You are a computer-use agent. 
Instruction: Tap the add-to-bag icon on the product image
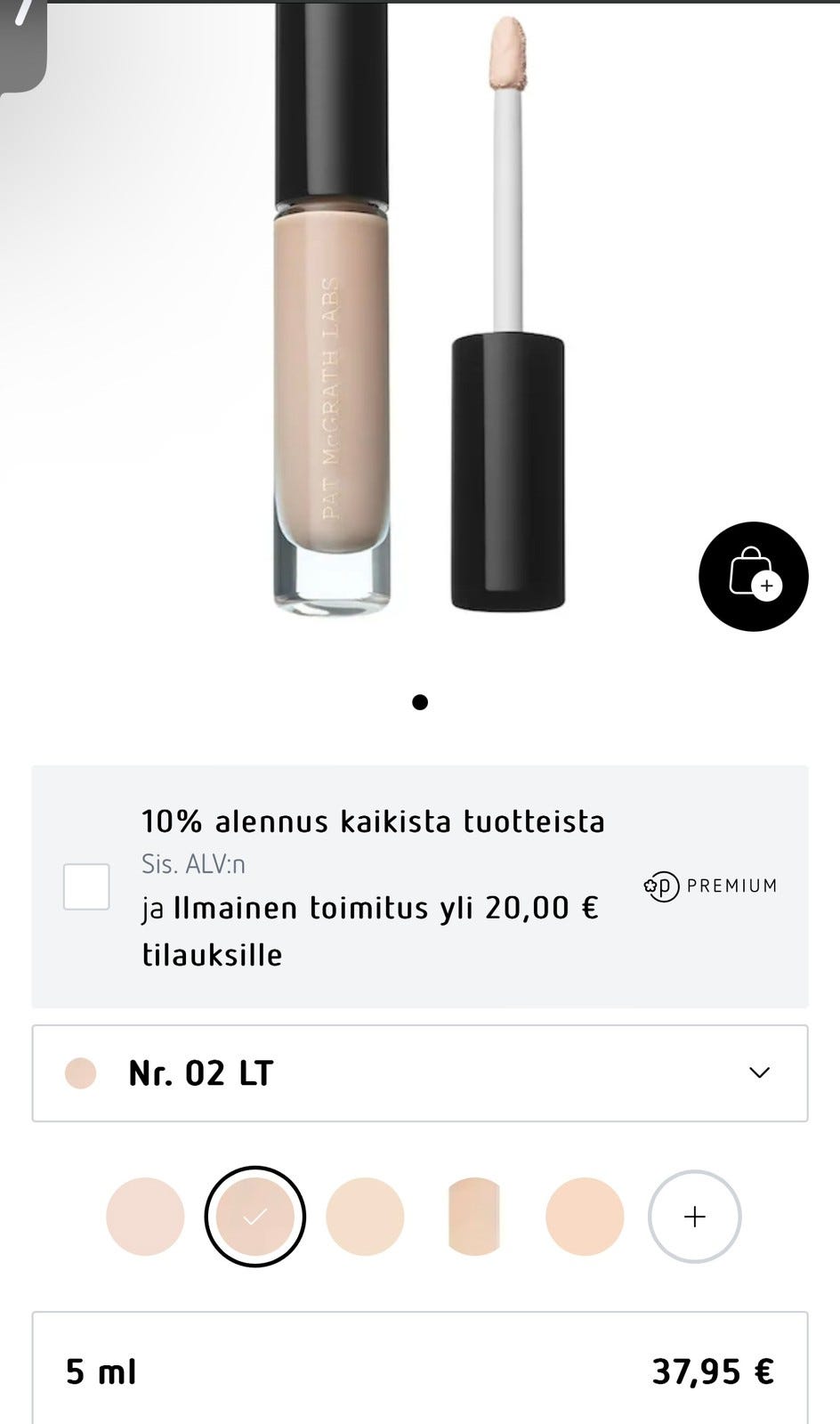pyautogui.click(x=753, y=576)
